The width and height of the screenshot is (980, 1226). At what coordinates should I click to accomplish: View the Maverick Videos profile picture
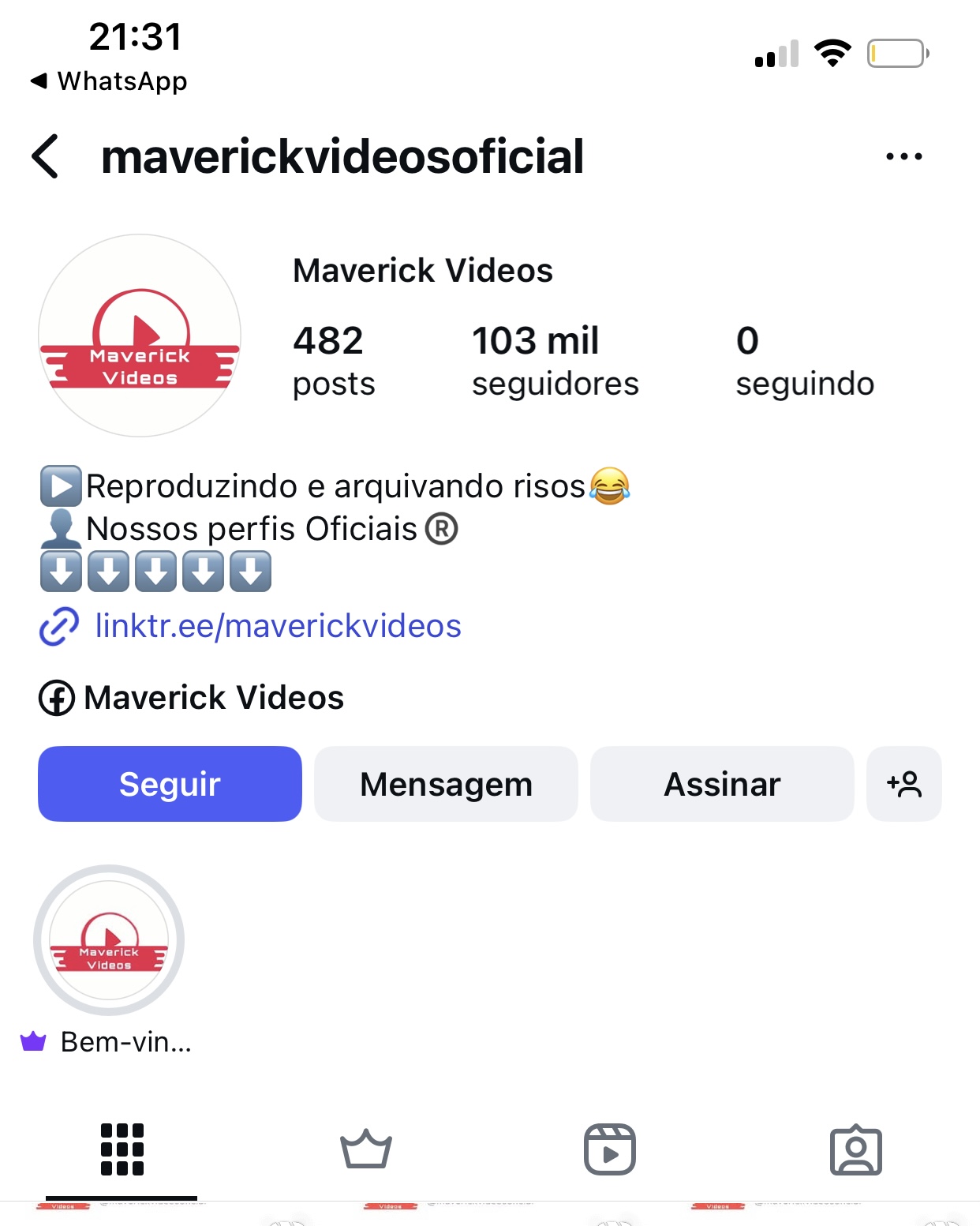coord(140,336)
